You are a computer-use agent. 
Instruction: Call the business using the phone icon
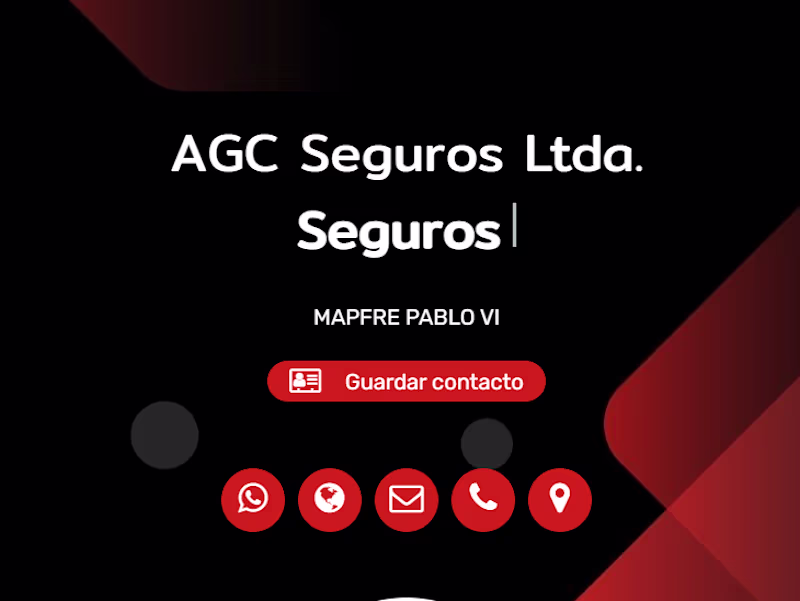[483, 499]
